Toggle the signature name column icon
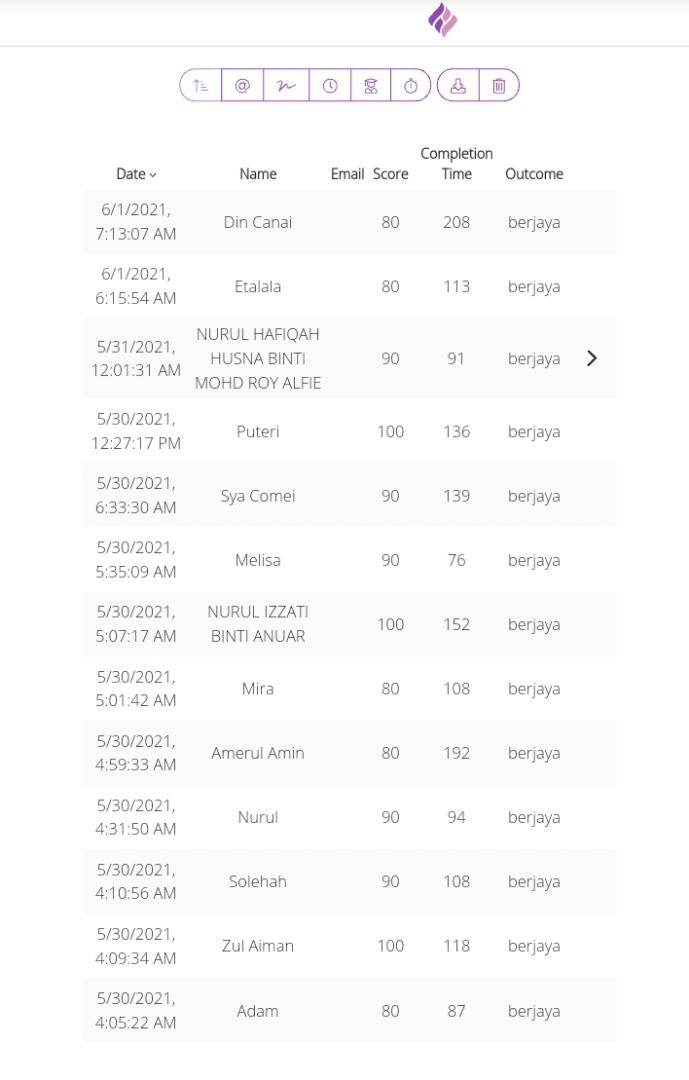Image resolution: width=689 pixels, height=1080 pixels. click(286, 86)
